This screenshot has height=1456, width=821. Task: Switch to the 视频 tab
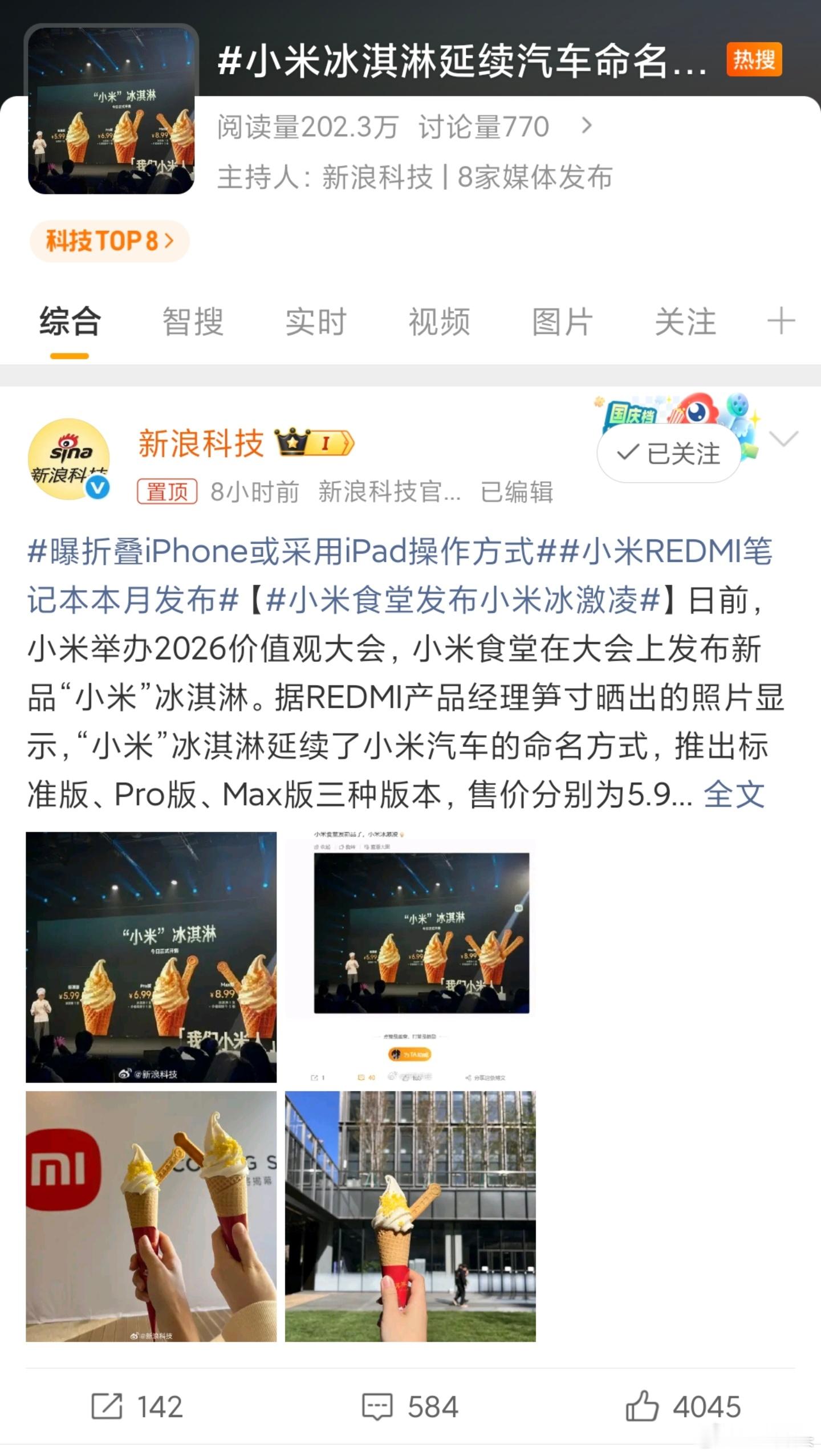coord(438,322)
